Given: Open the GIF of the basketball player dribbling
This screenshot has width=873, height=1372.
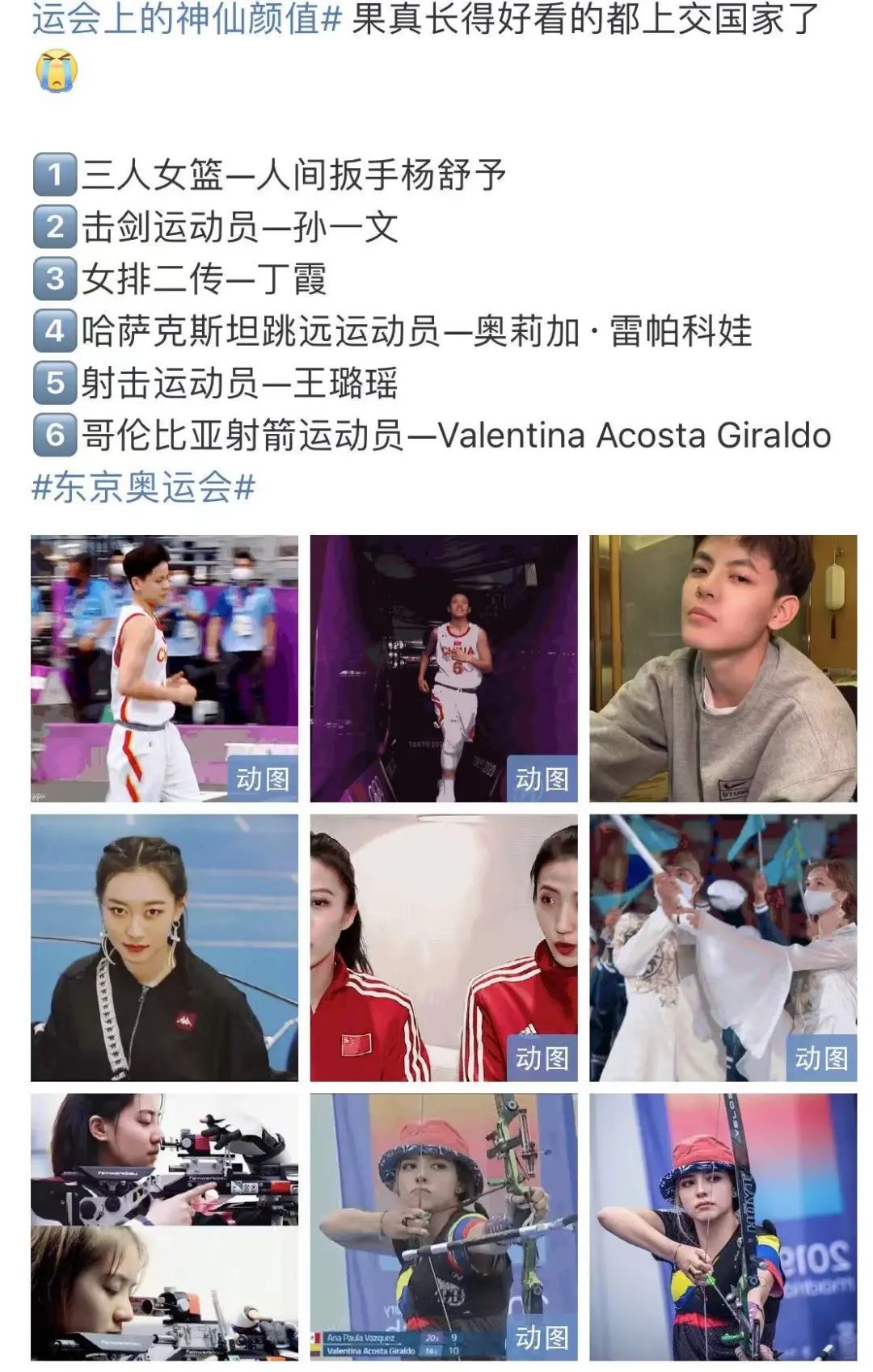Looking at the screenshot, I should [164, 668].
